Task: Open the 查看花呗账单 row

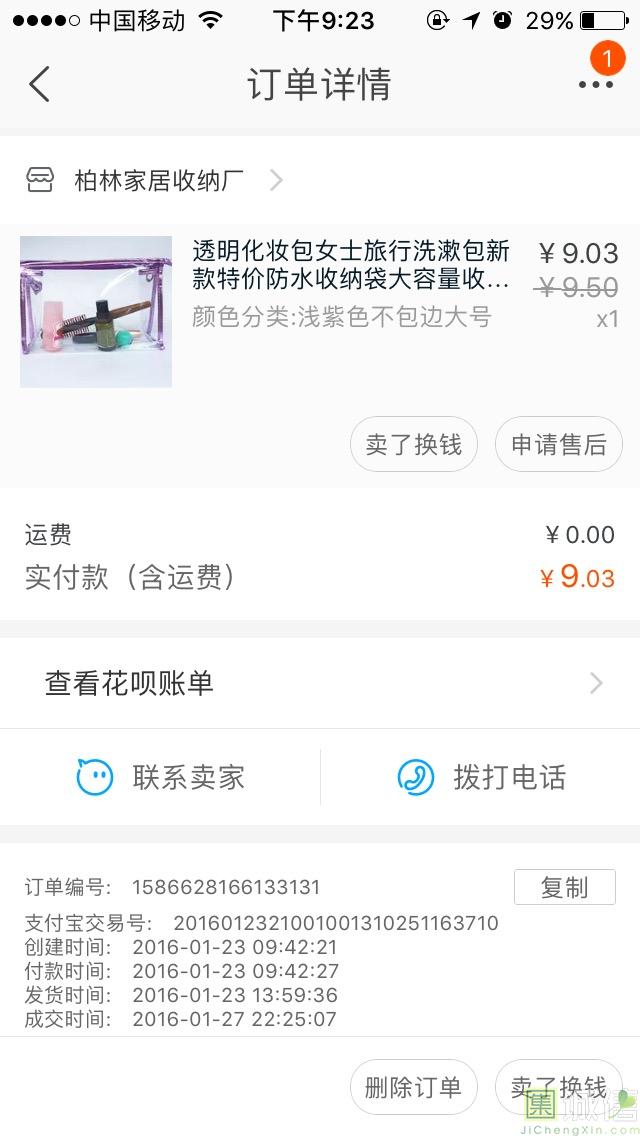Action: tap(320, 684)
